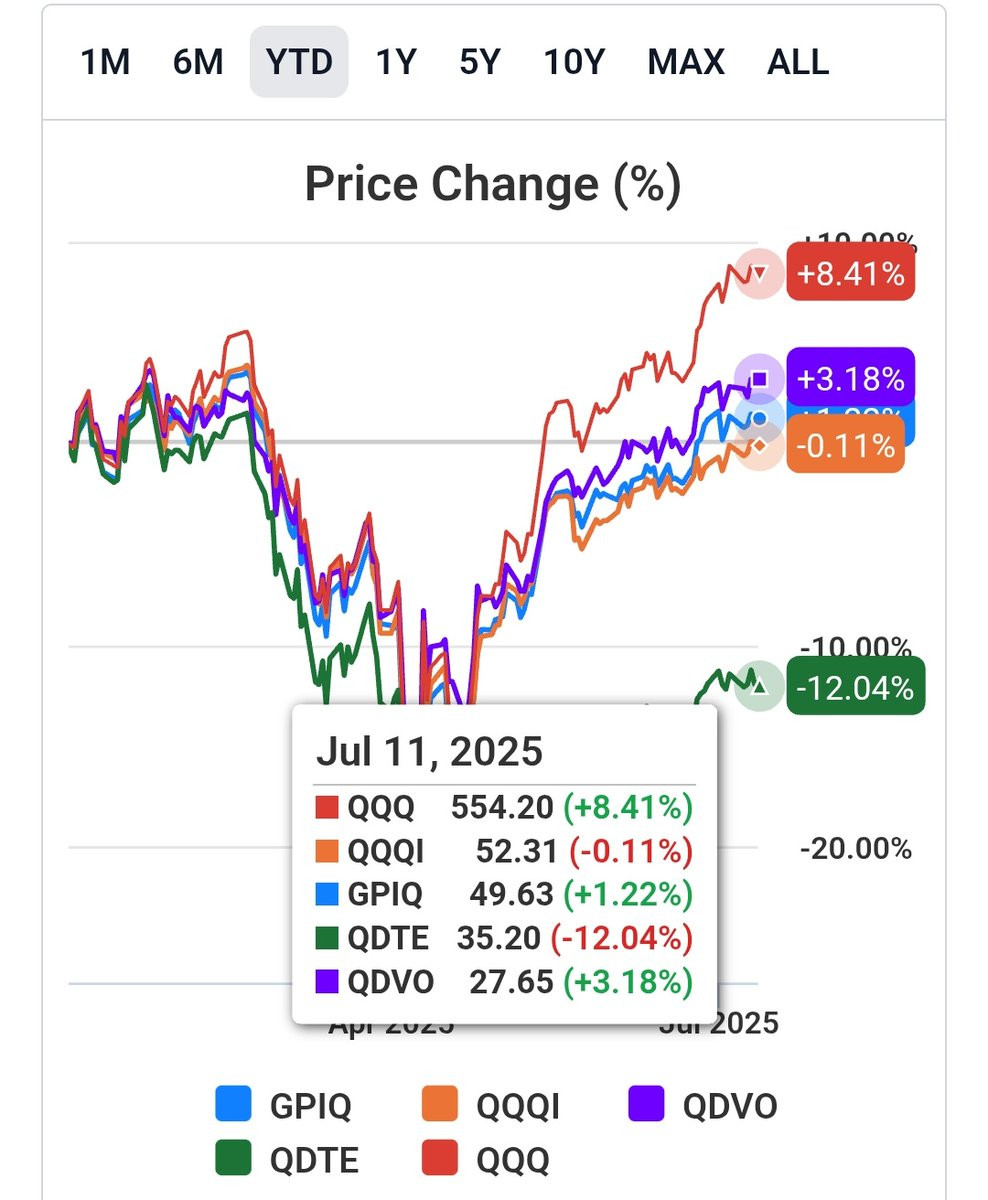This screenshot has width=988, height=1200.
Task: Switch to the ALL range tab
Action: [x=798, y=62]
